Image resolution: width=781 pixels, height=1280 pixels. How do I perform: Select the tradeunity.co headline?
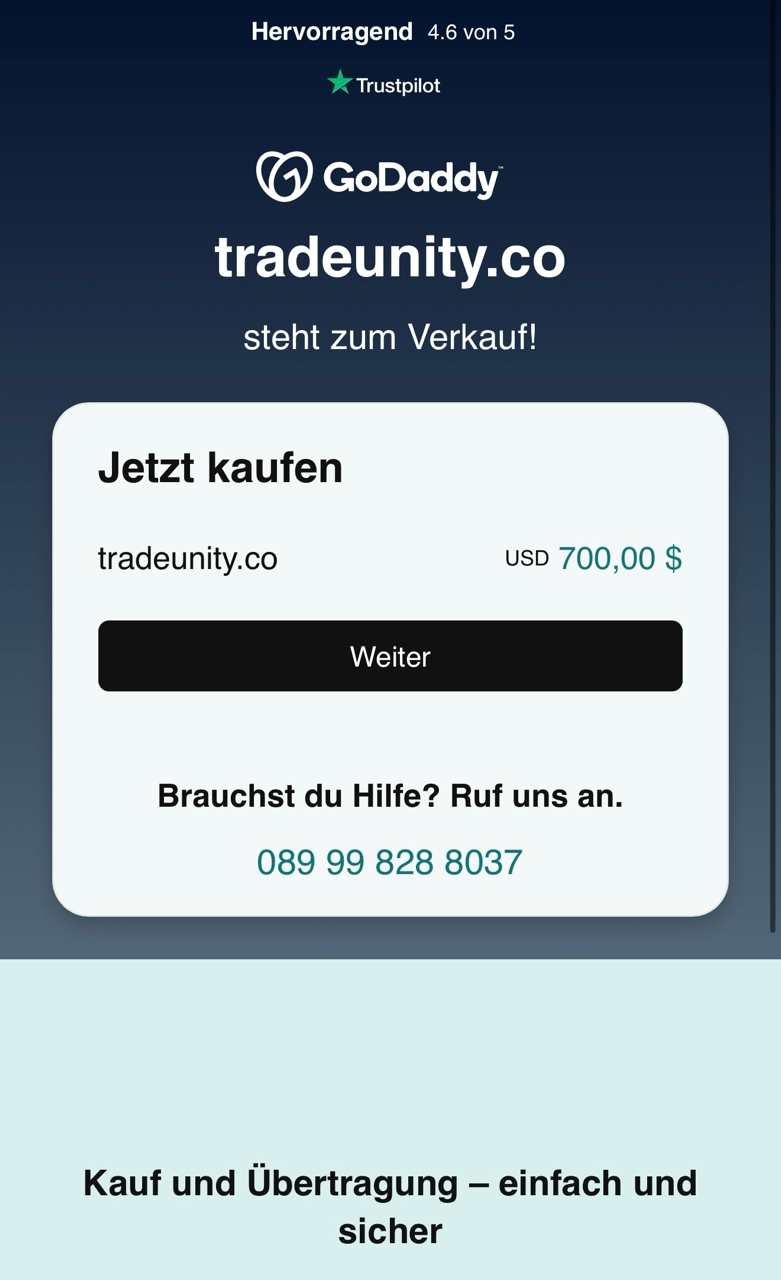[x=390, y=258]
